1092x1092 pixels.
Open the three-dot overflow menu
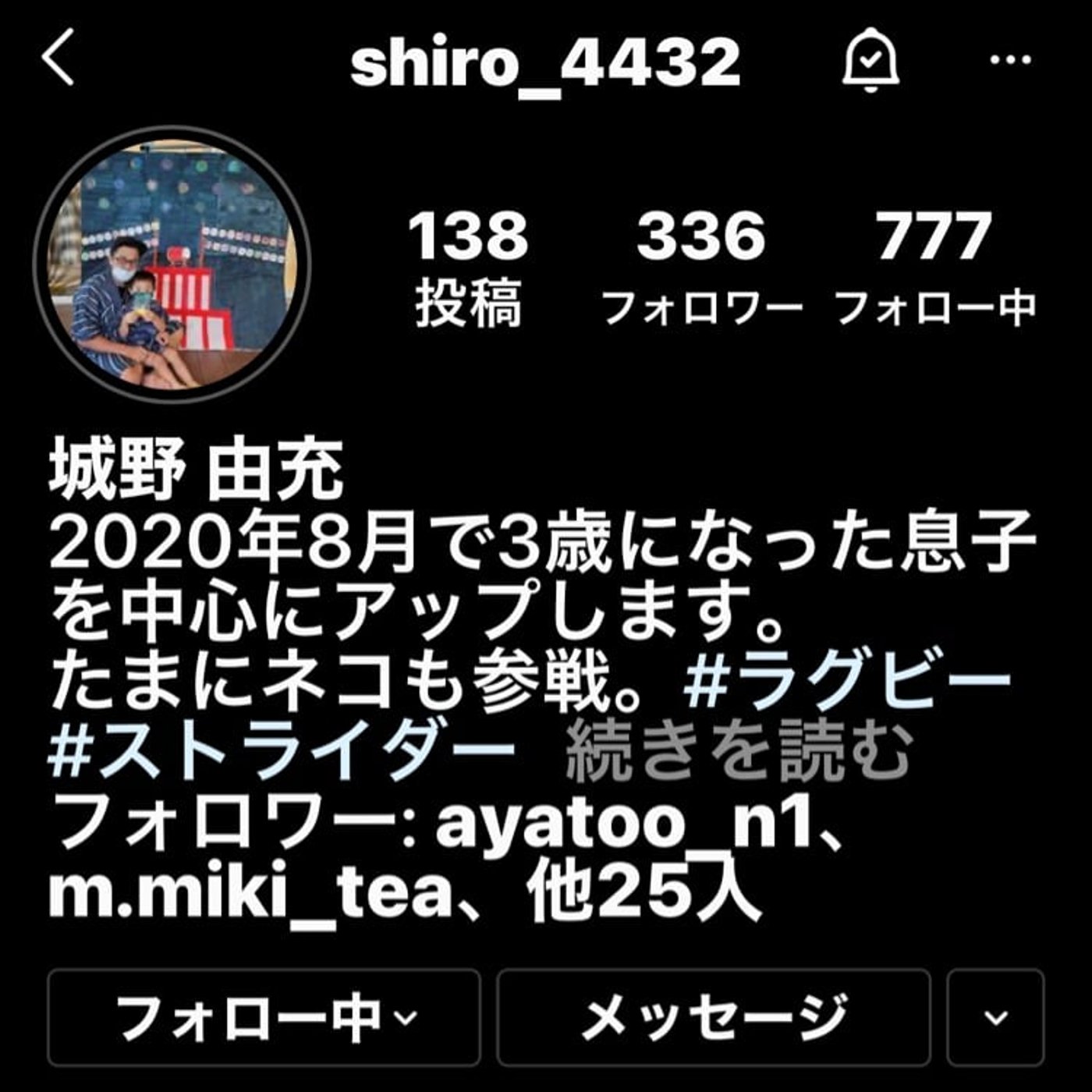1010,59
